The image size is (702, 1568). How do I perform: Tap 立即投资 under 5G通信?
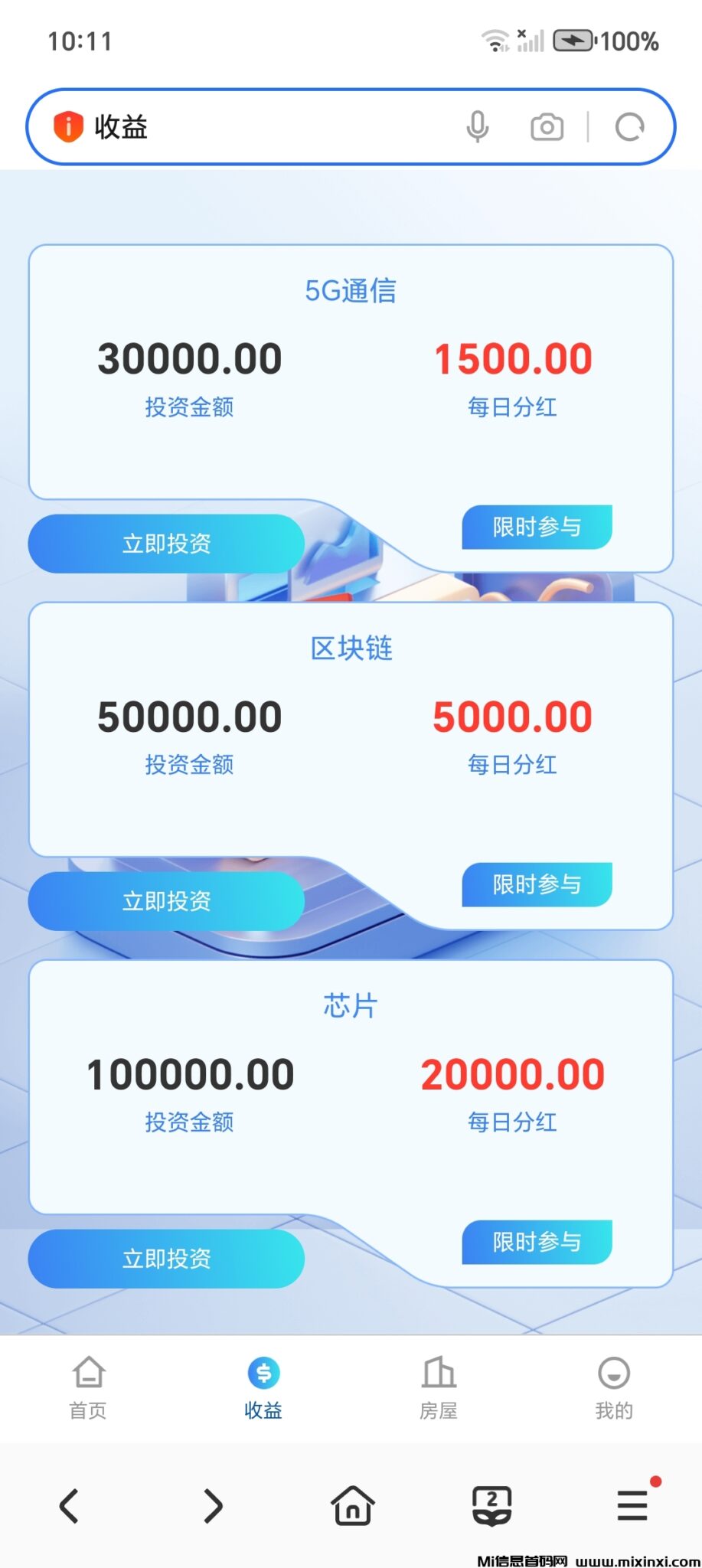(166, 544)
